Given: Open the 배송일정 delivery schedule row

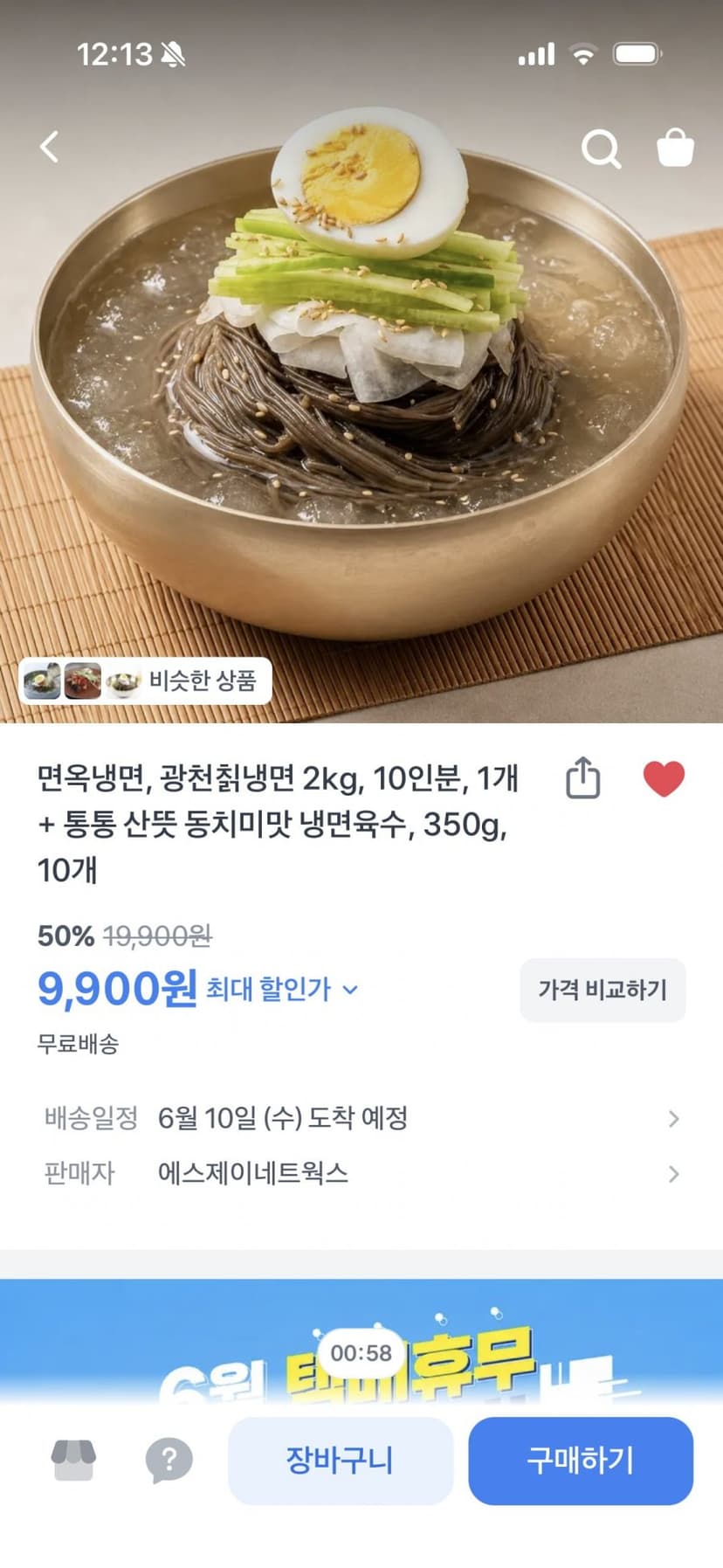Looking at the screenshot, I should click(361, 1118).
